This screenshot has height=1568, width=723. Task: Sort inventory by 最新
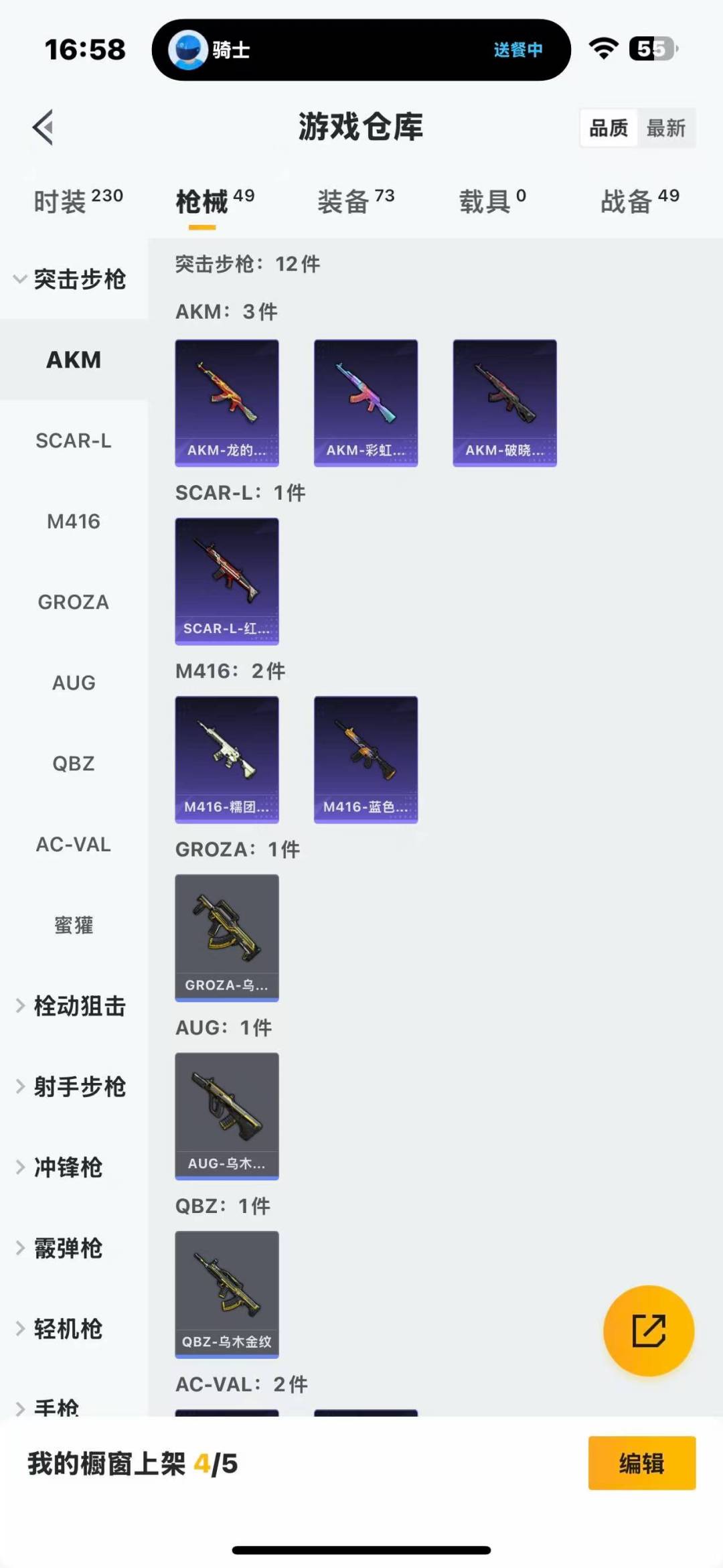(665, 128)
